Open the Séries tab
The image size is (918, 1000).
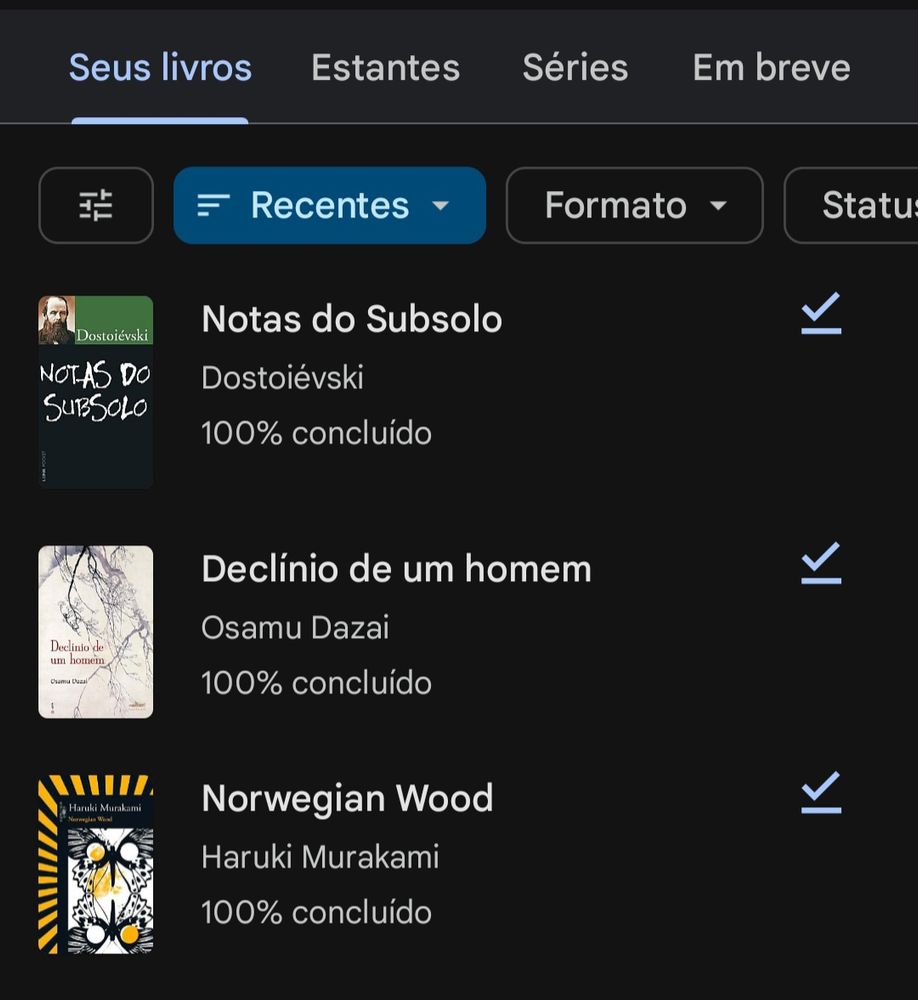[575, 68]
